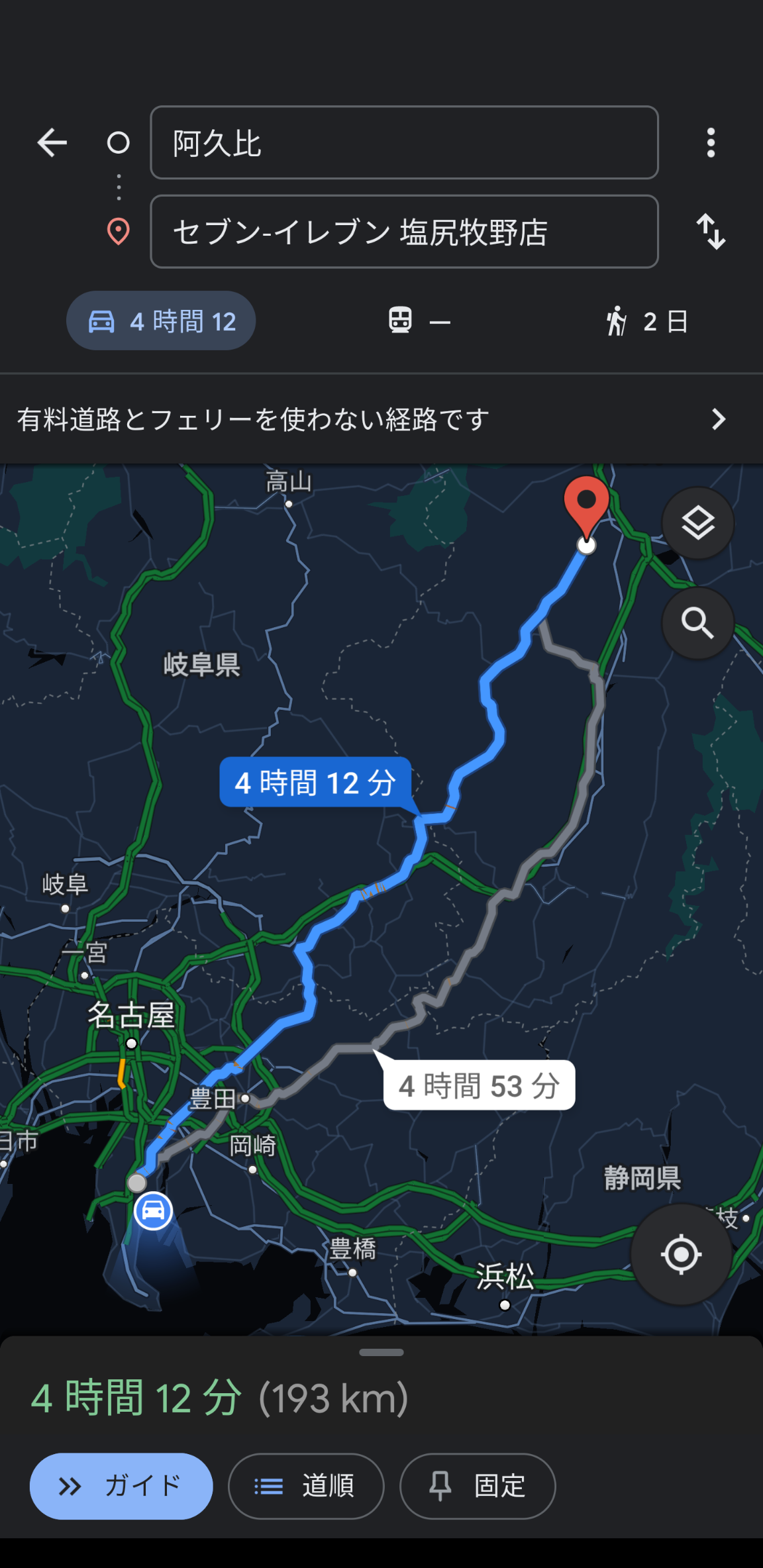Tap the 4 時間 12 分 route label
This screenshot has width=763, height=1568.
click(x=315, y=783)
